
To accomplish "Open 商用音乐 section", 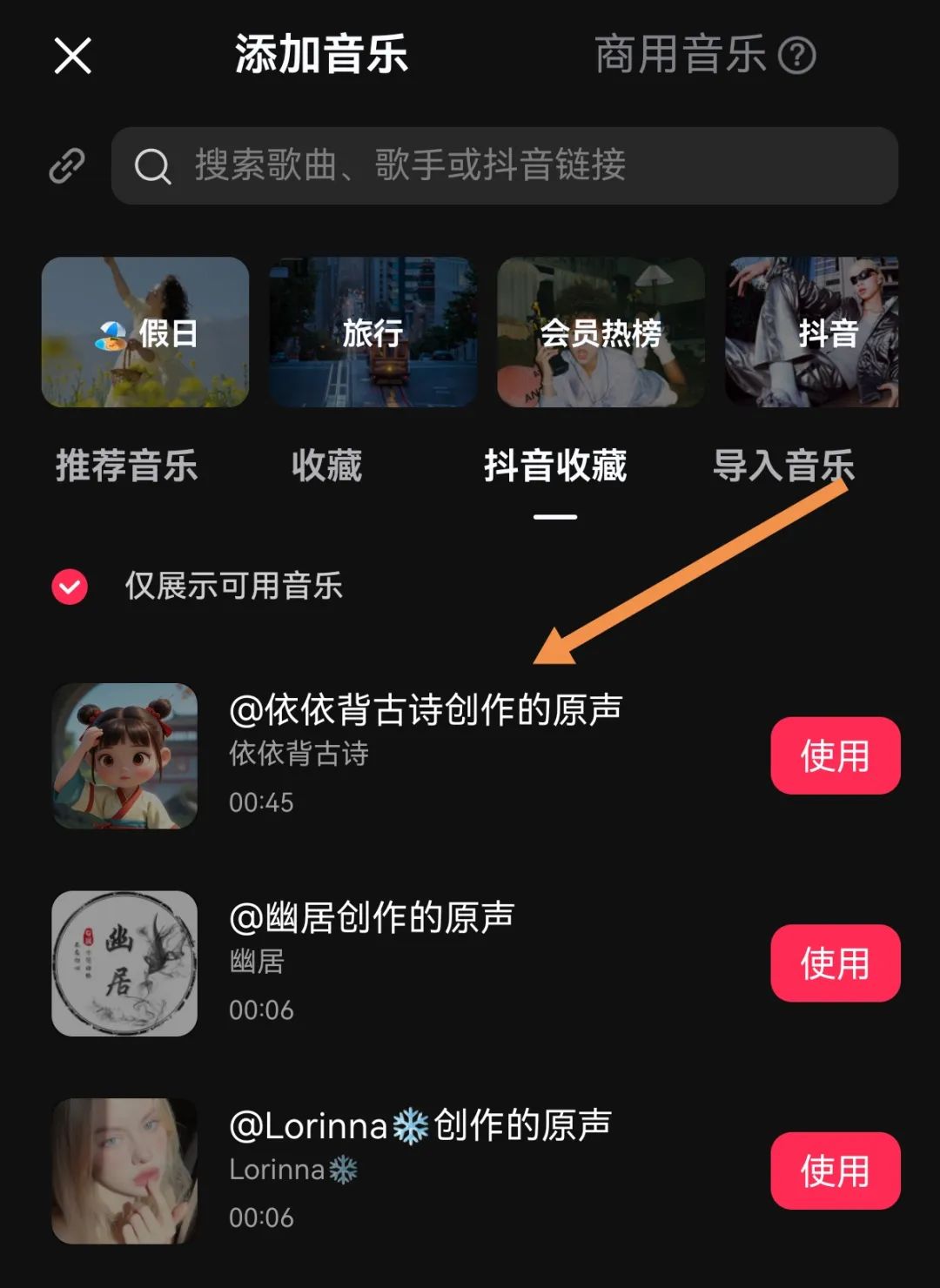I will 681,55.
